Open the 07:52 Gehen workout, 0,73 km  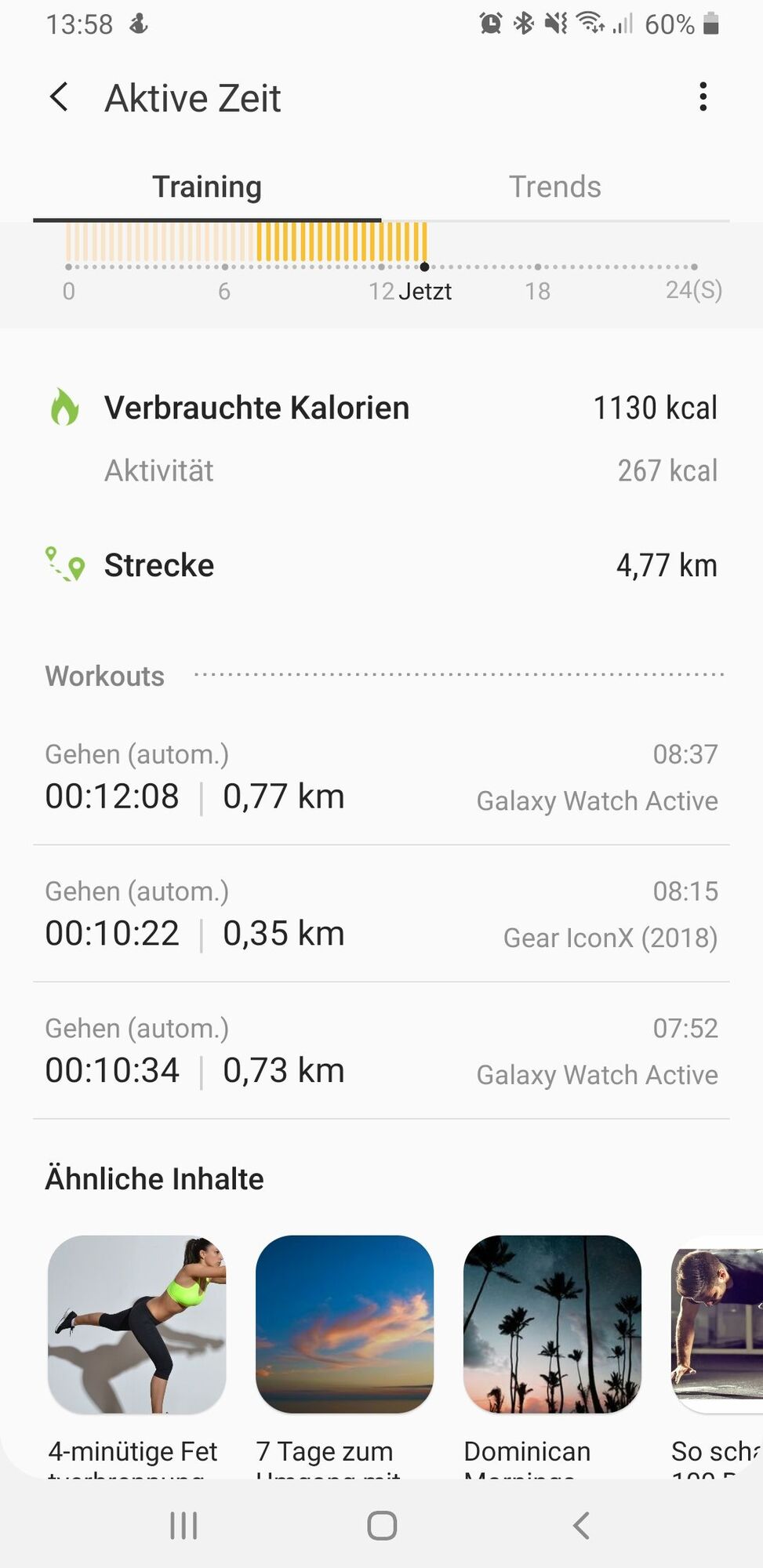tap(381, 1052)
